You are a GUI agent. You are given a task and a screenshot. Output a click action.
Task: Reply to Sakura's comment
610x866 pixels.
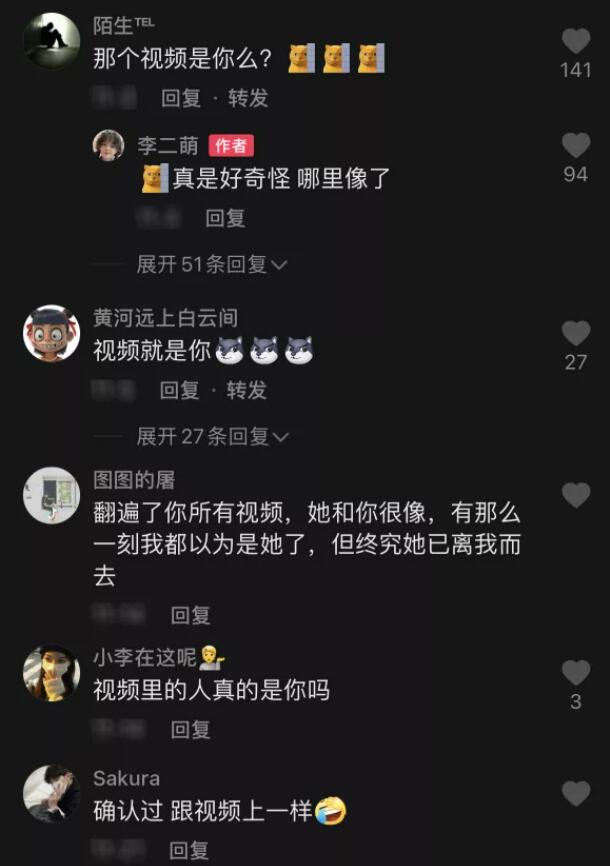(190, 850)
